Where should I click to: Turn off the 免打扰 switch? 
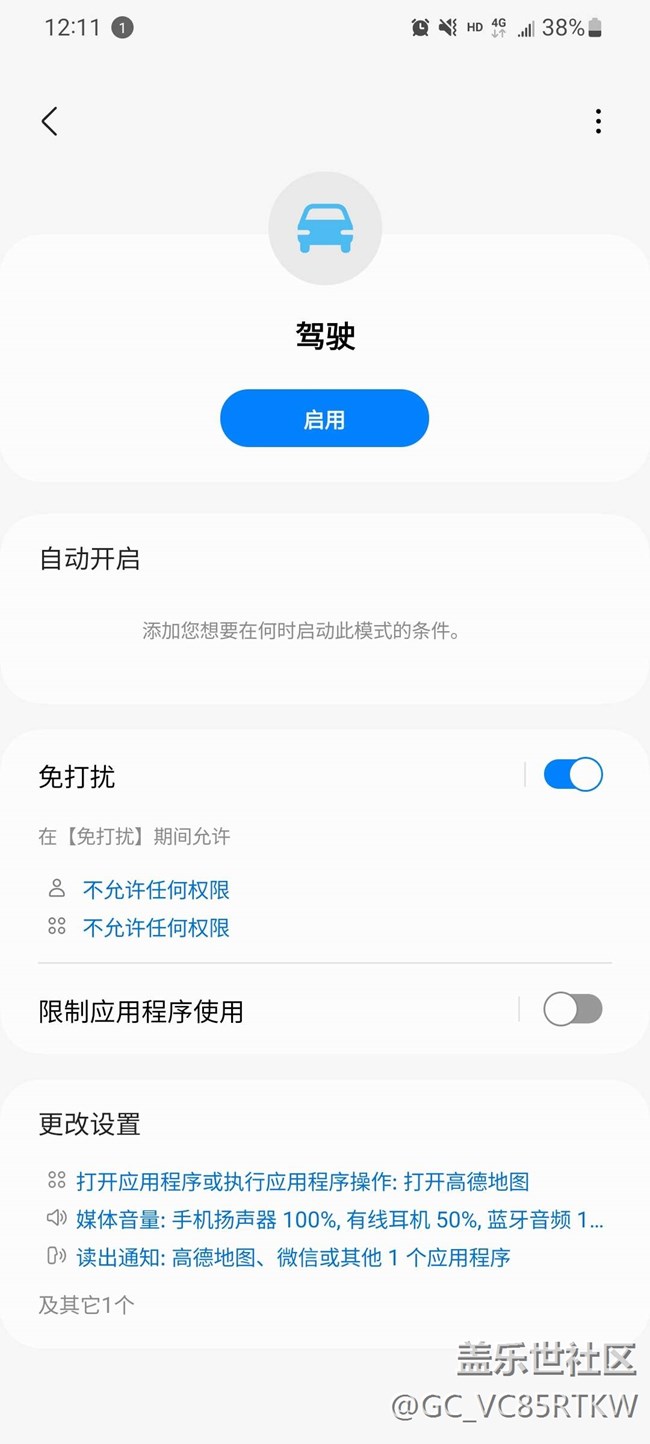(x=573, y=774)
